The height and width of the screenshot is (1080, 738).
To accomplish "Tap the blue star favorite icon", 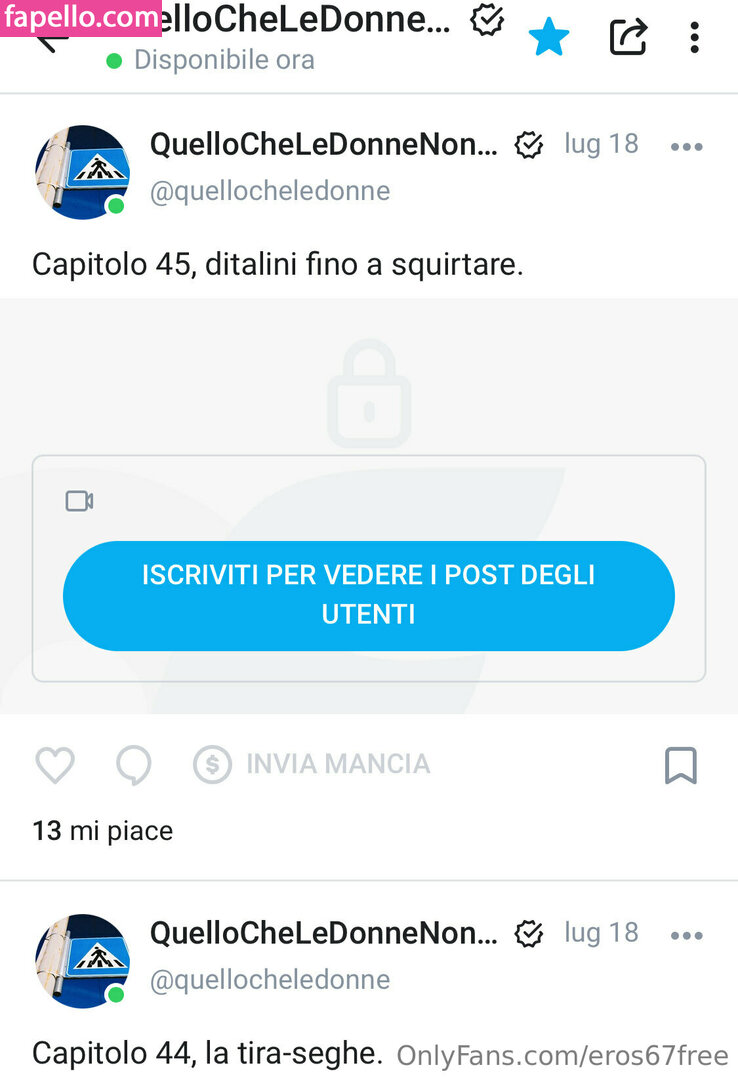I will pyautogui.click(x=548, y=38).
